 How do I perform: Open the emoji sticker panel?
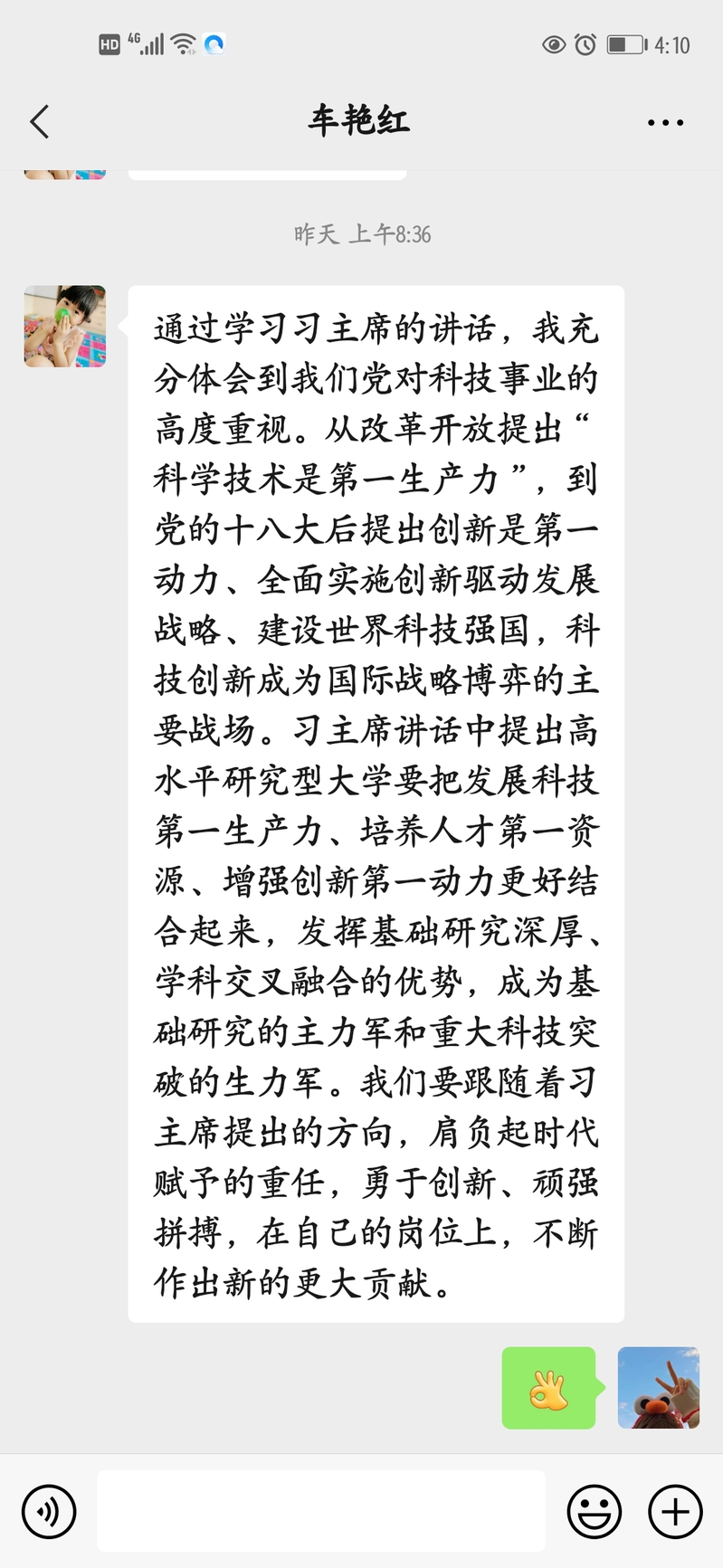[x=594, y=1511]
